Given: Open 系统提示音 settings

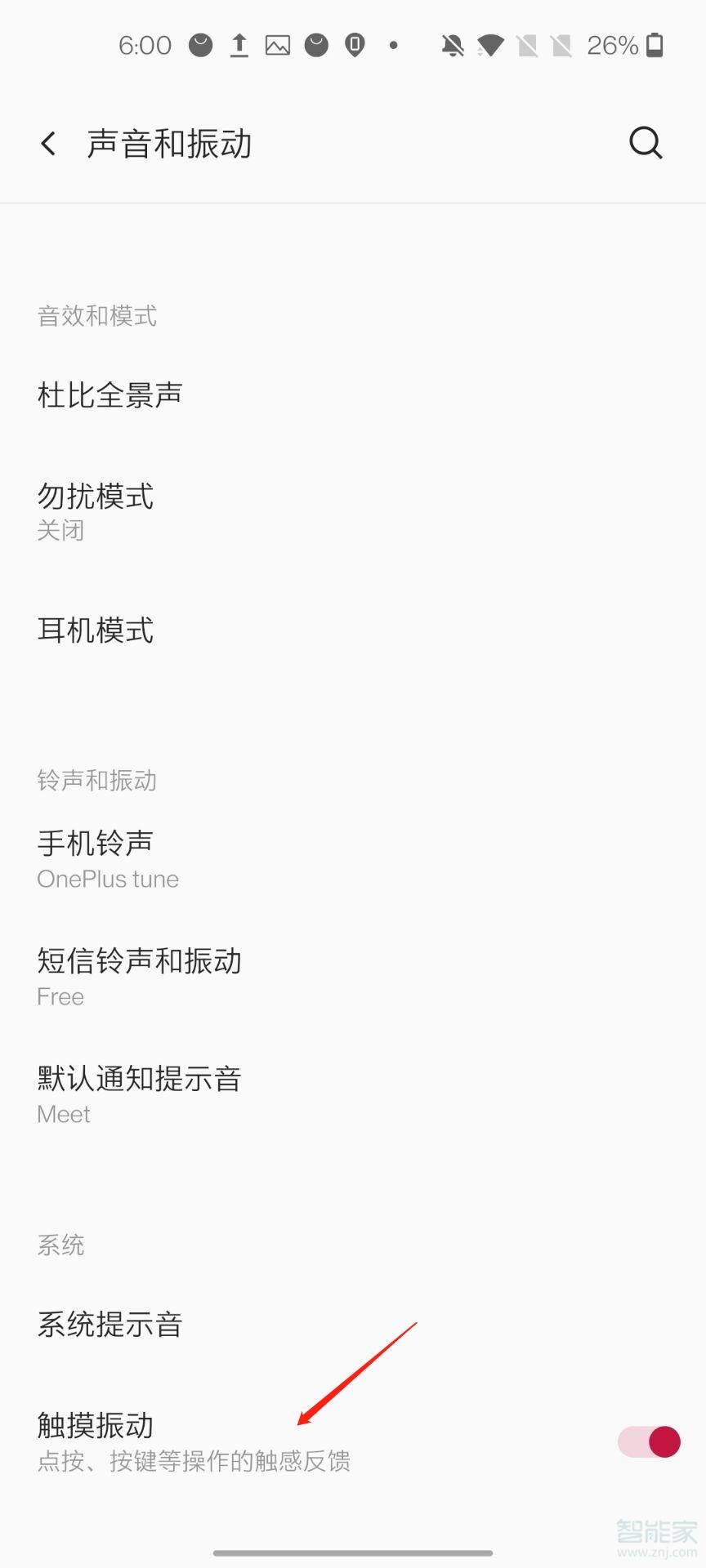Looking at the screenshot, I should pyautogui.click(x=353, y=1325).
